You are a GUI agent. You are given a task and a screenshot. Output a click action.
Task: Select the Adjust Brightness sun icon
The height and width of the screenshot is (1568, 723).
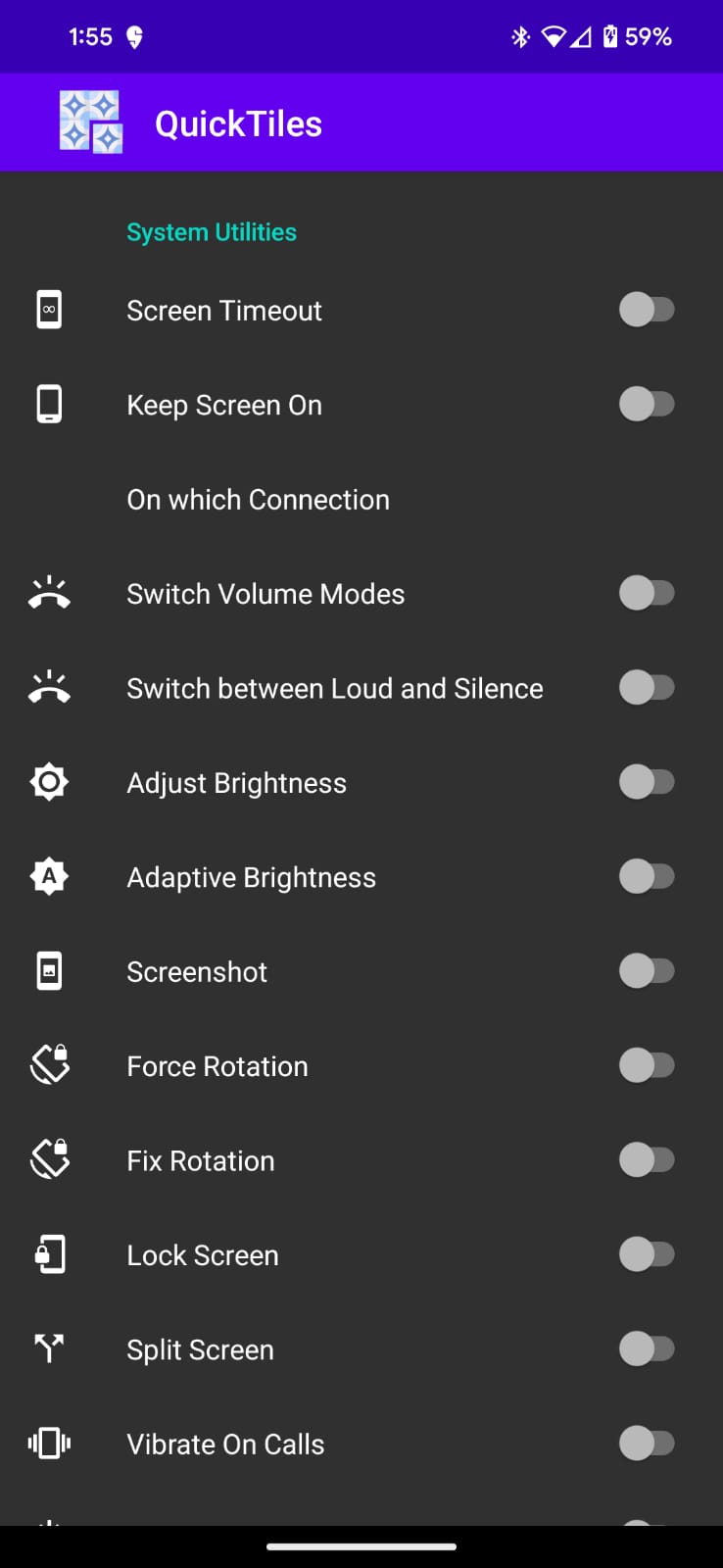pyautogui.click(x=49, y=781)
